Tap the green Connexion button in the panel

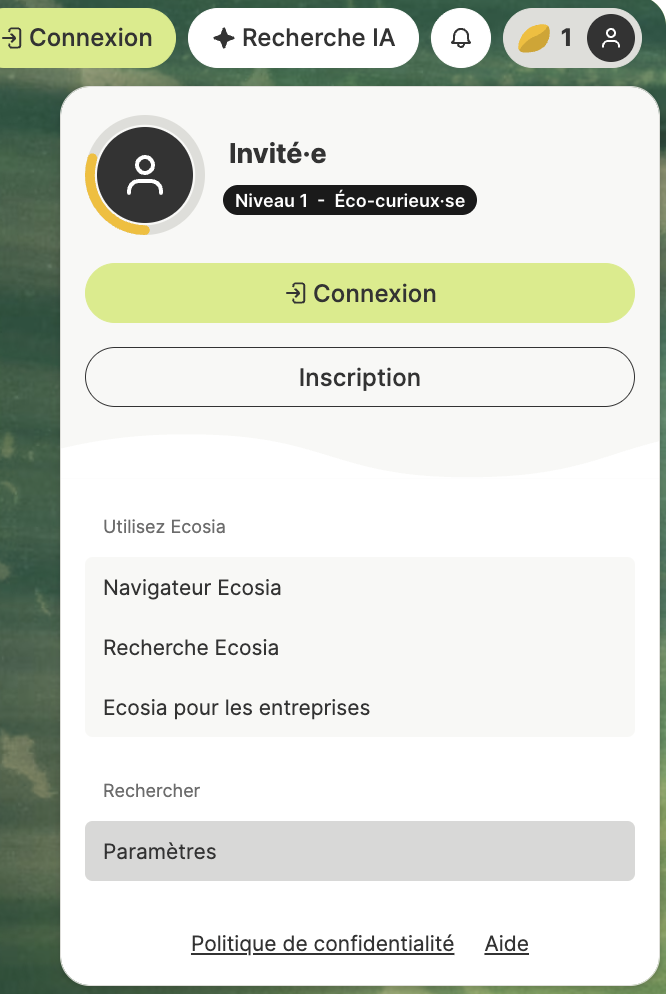(x=360, y=293)
